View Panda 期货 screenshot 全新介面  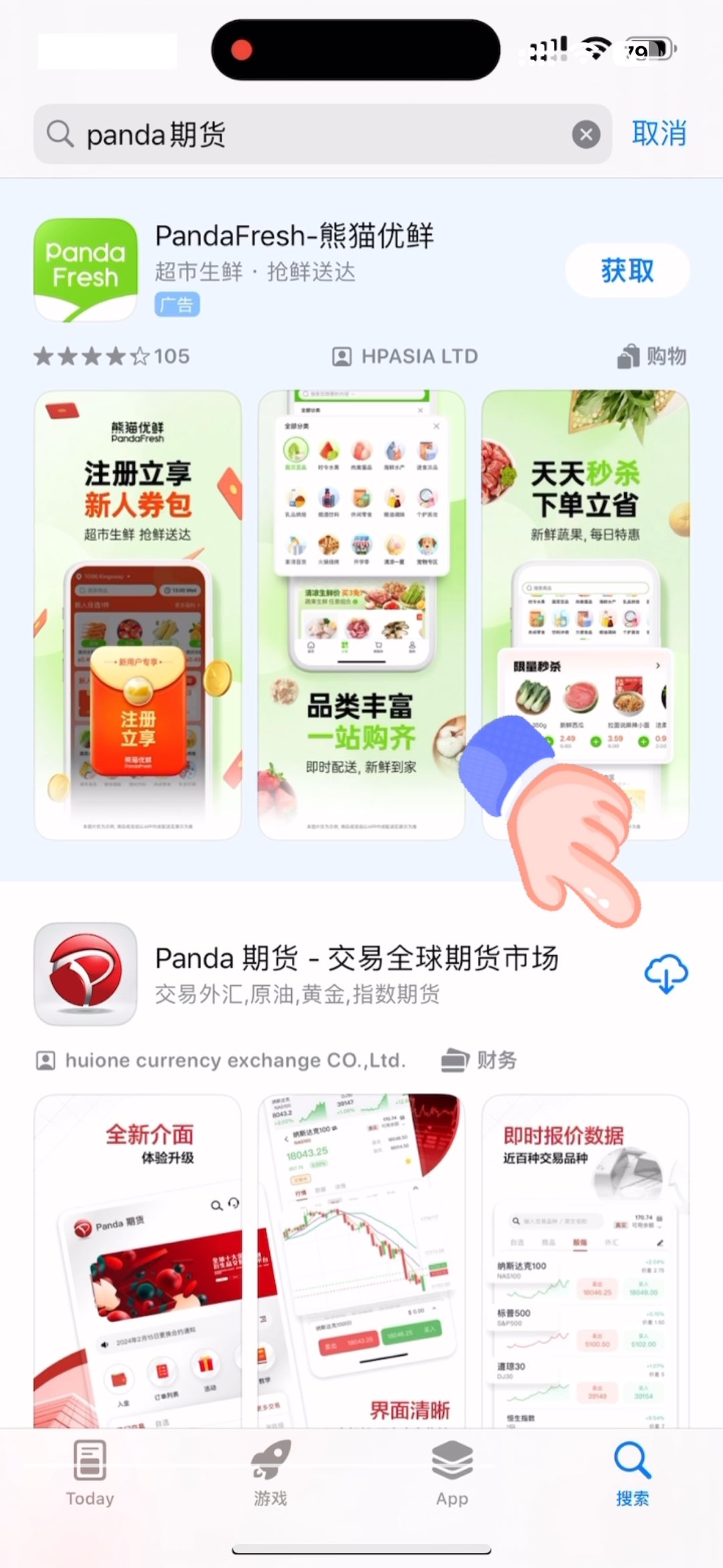click(x=138, y=1259)
